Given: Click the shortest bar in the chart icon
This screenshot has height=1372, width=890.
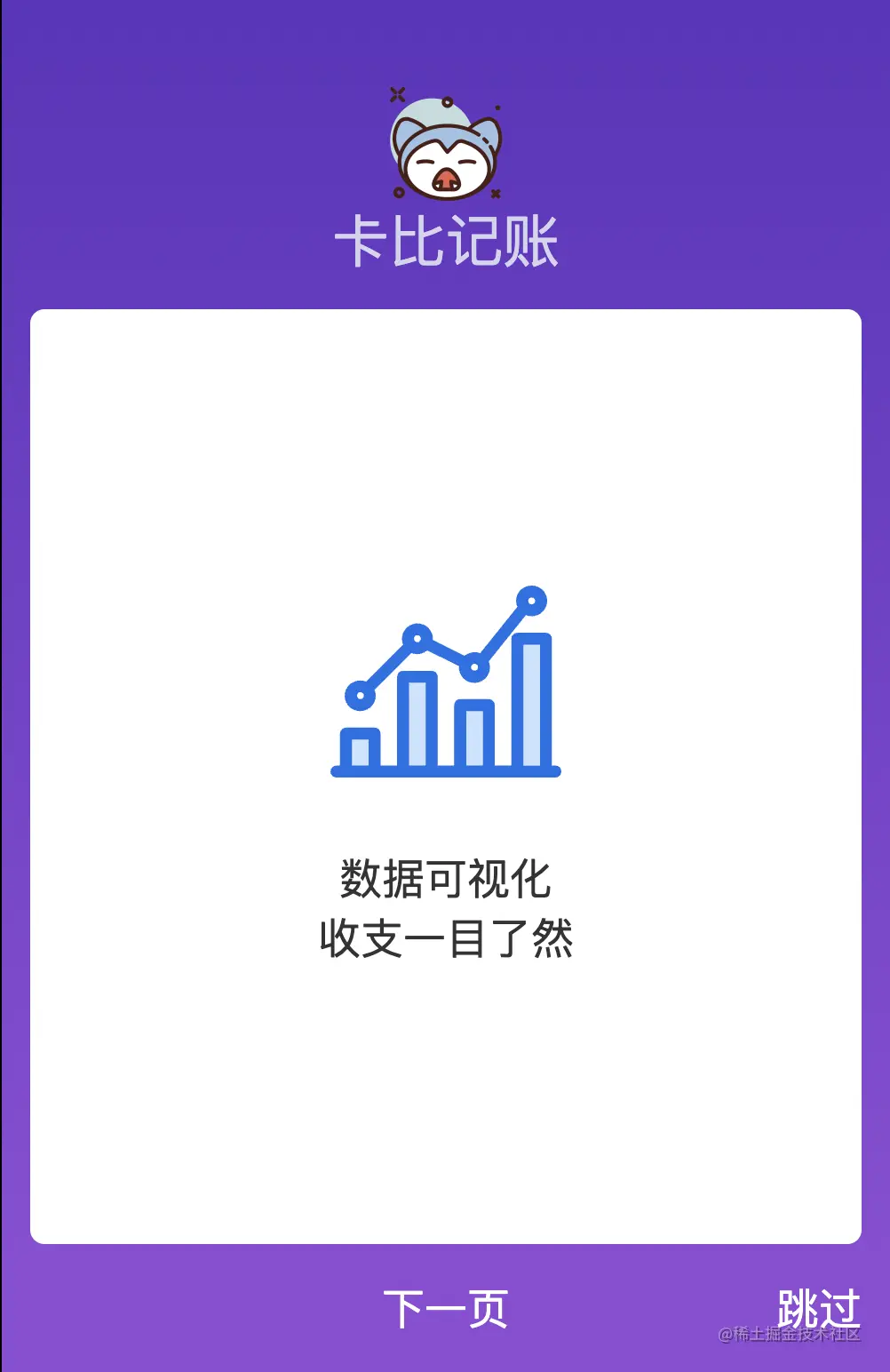Looking at the screenshot, I should pos(362,751).
